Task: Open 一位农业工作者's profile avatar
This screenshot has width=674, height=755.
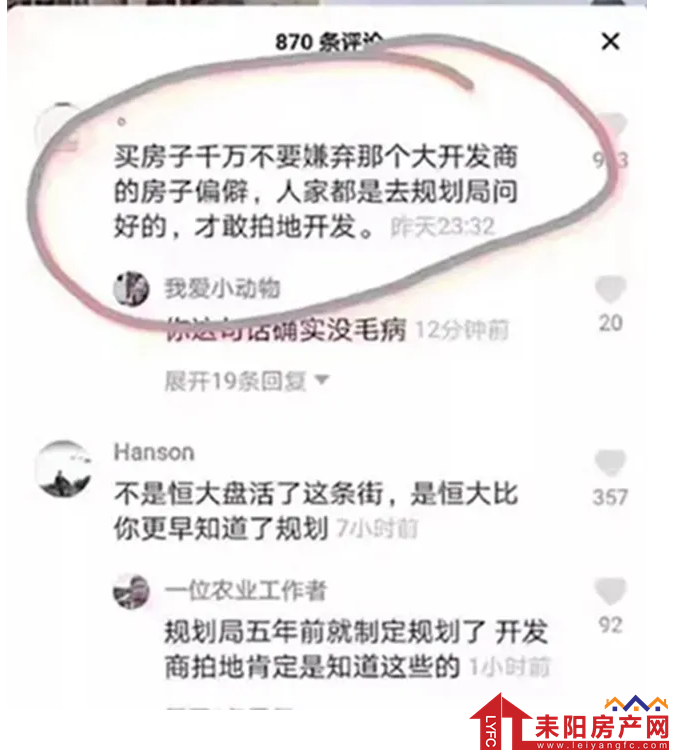Action: point(131,592)
